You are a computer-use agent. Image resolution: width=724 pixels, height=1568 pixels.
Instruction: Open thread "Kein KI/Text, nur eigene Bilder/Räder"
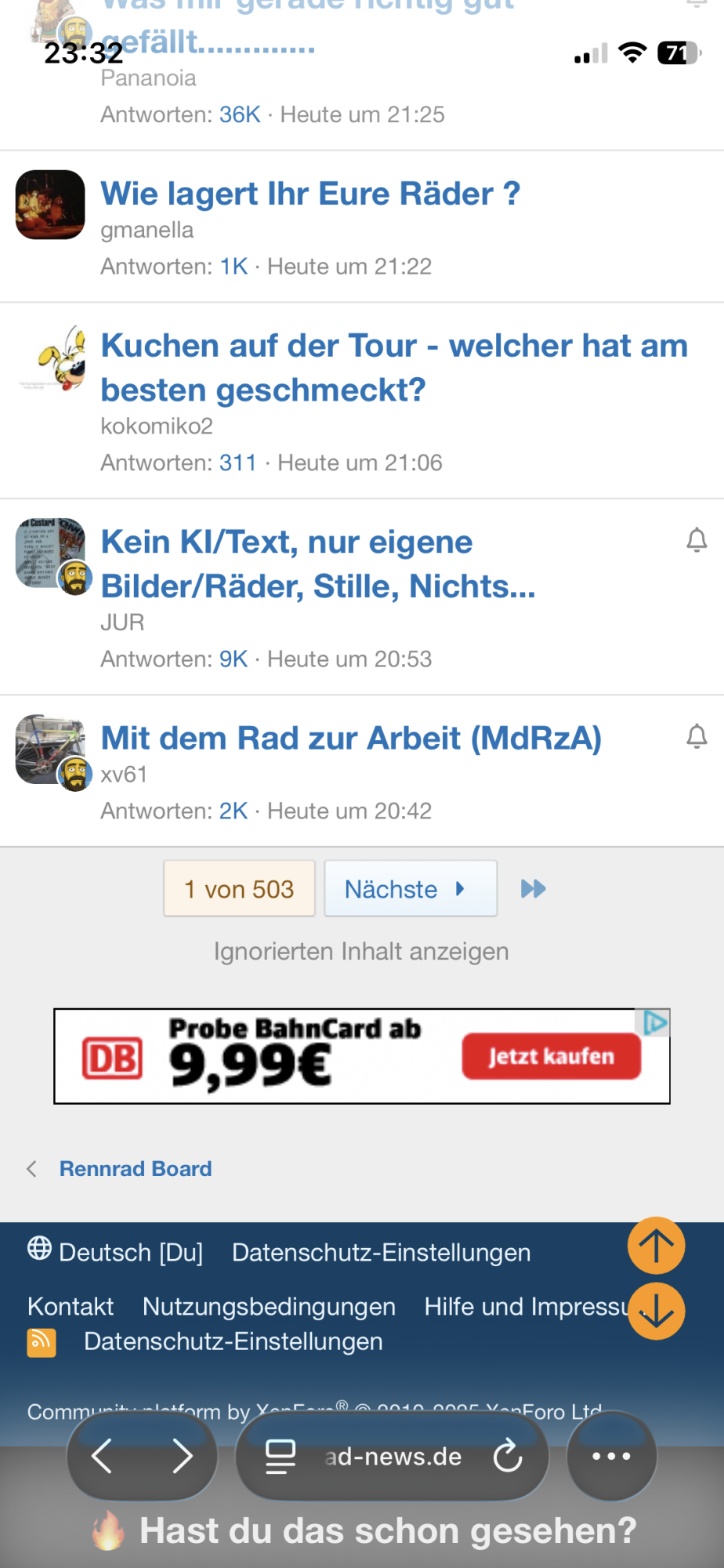click(318, 564)
